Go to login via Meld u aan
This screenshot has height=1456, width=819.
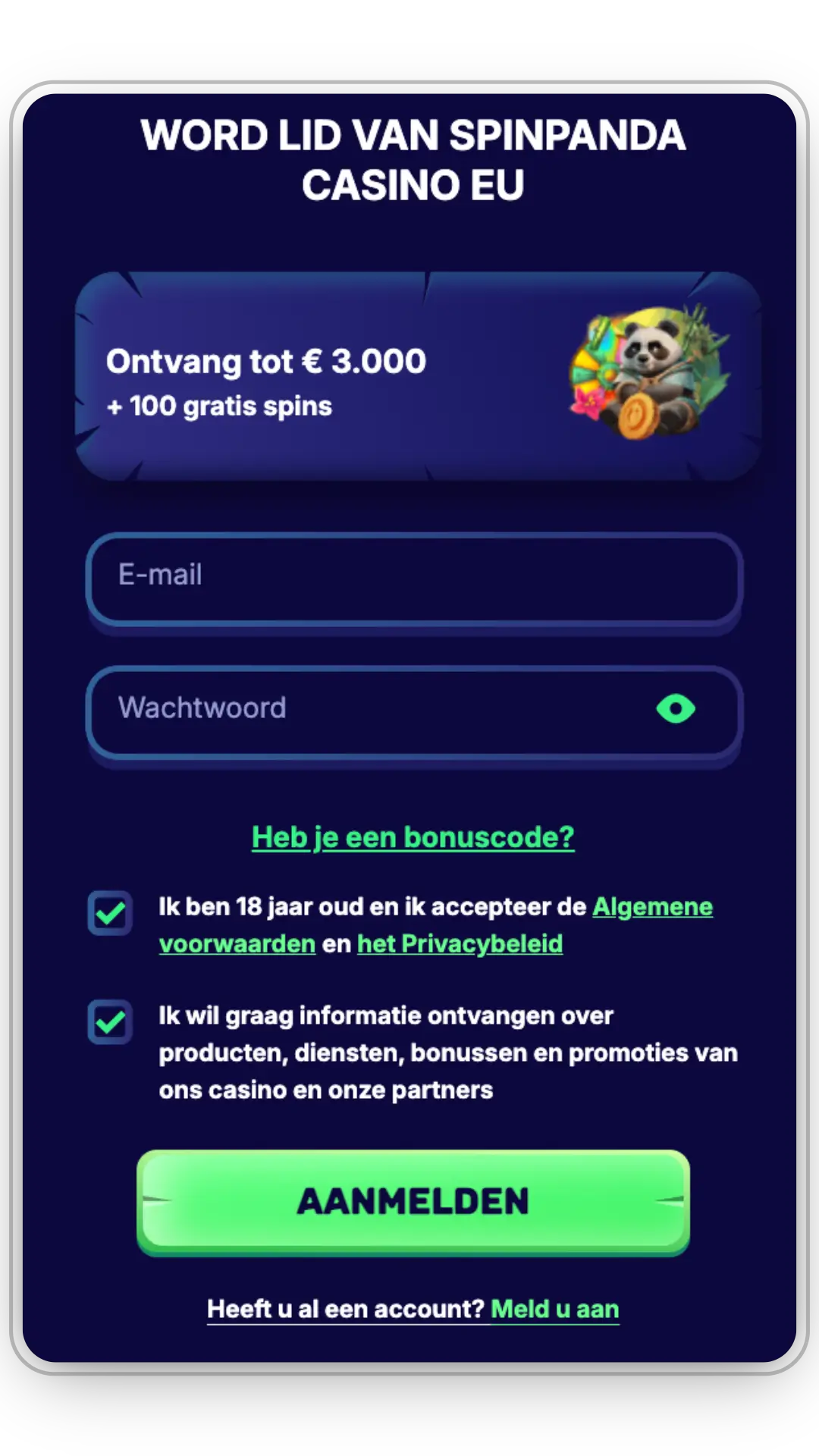coord(554,1309)
